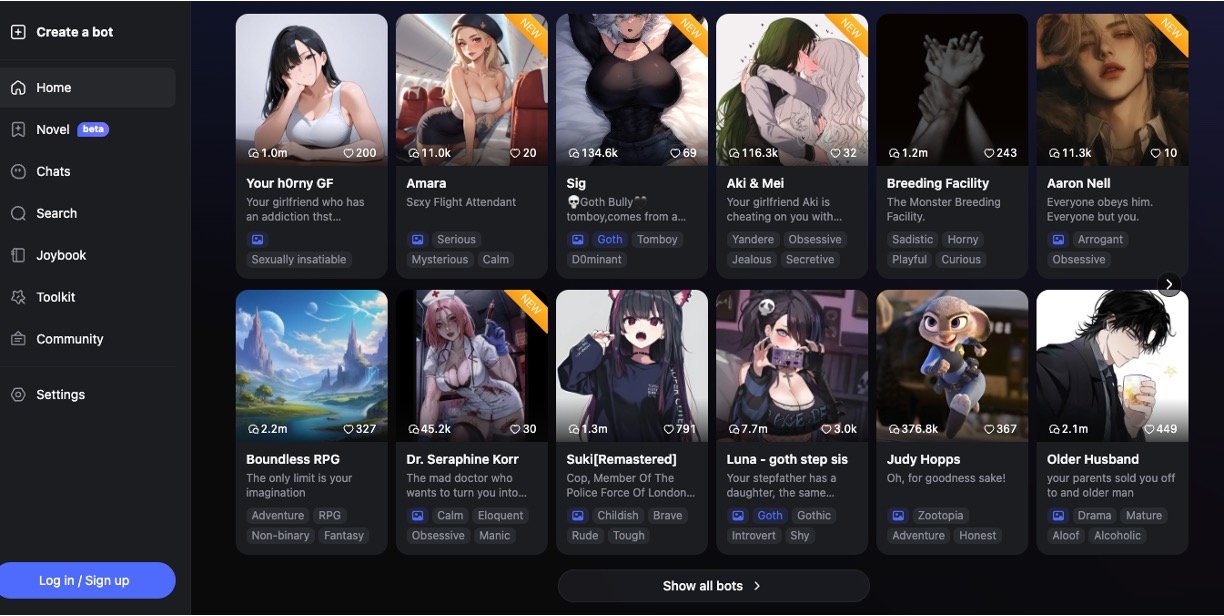Open Settings
This screenshot has height=616, width=1224.
[x=60, y=395]
